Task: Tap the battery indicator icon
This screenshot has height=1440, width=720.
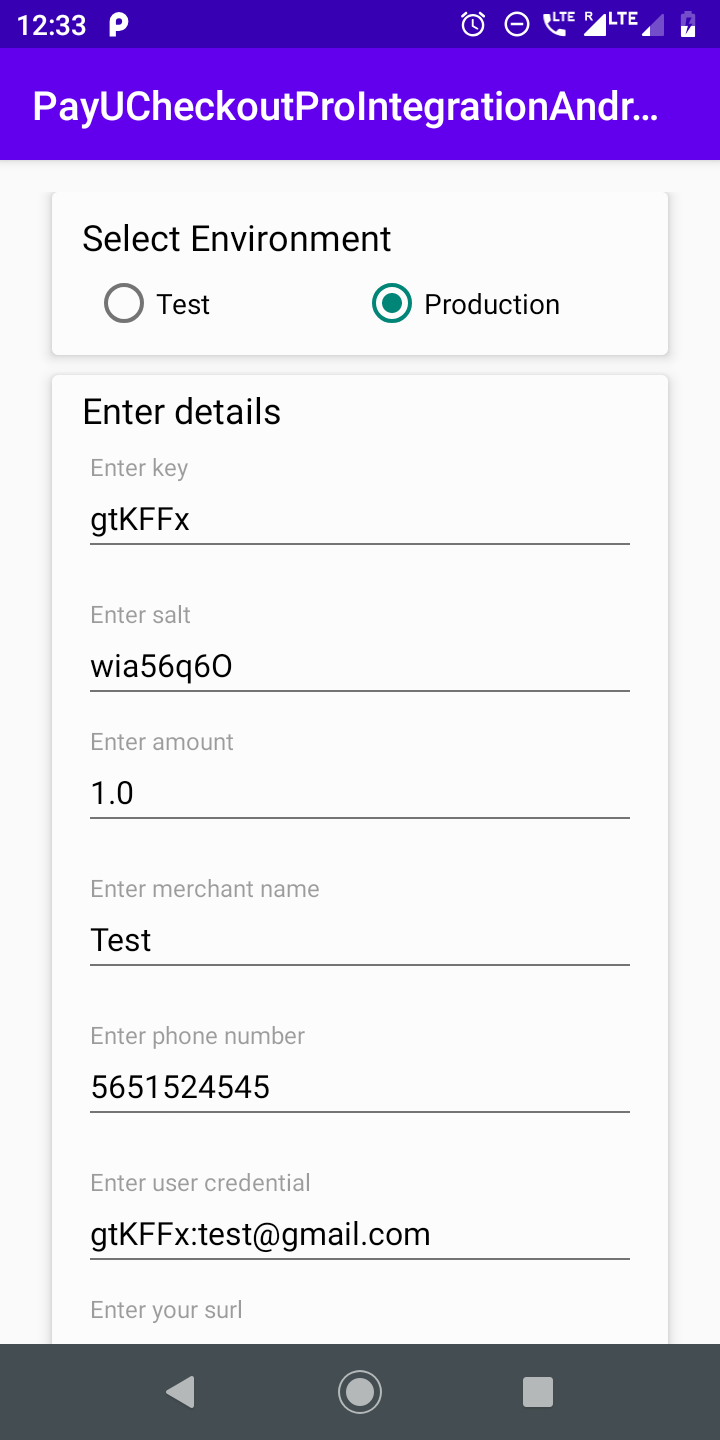Action: [x=686, y=23]
